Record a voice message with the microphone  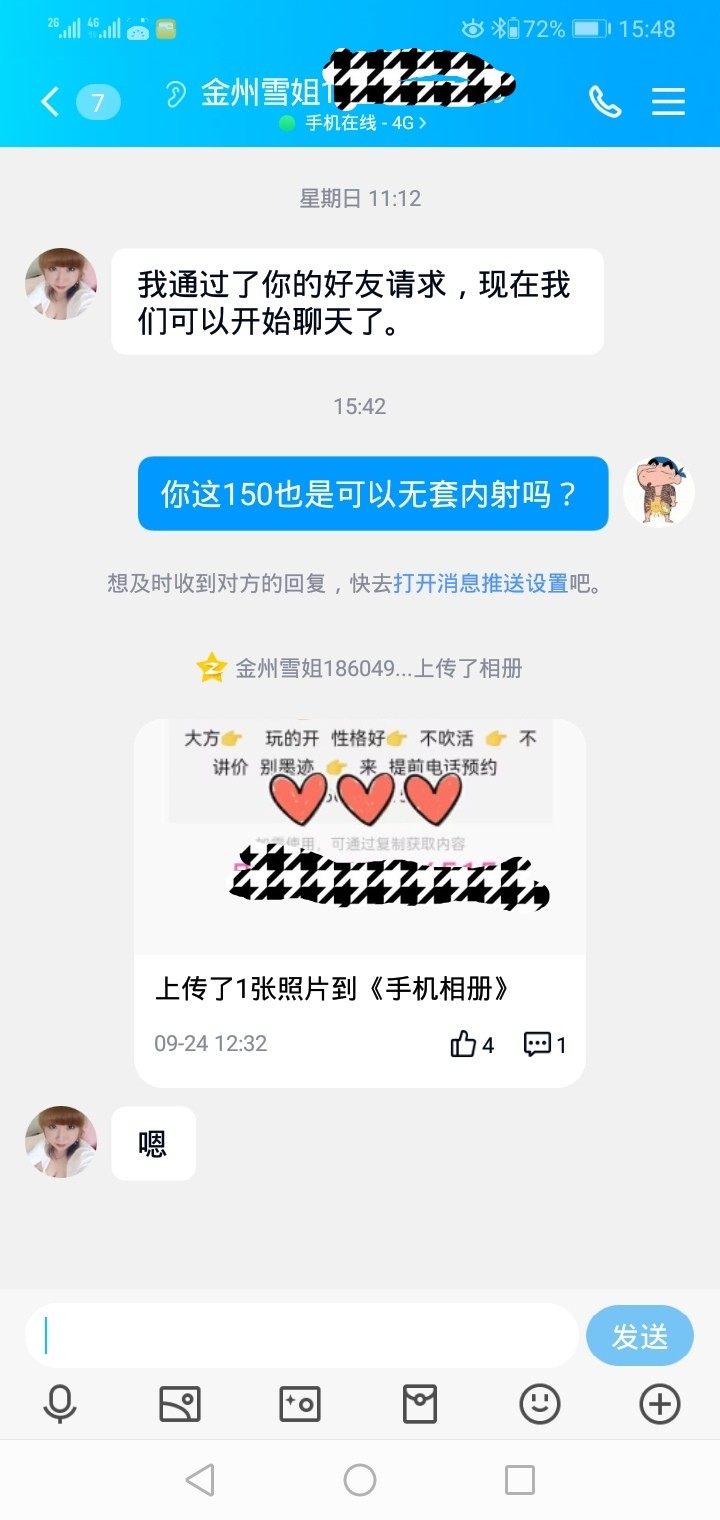pos(60,1404)
